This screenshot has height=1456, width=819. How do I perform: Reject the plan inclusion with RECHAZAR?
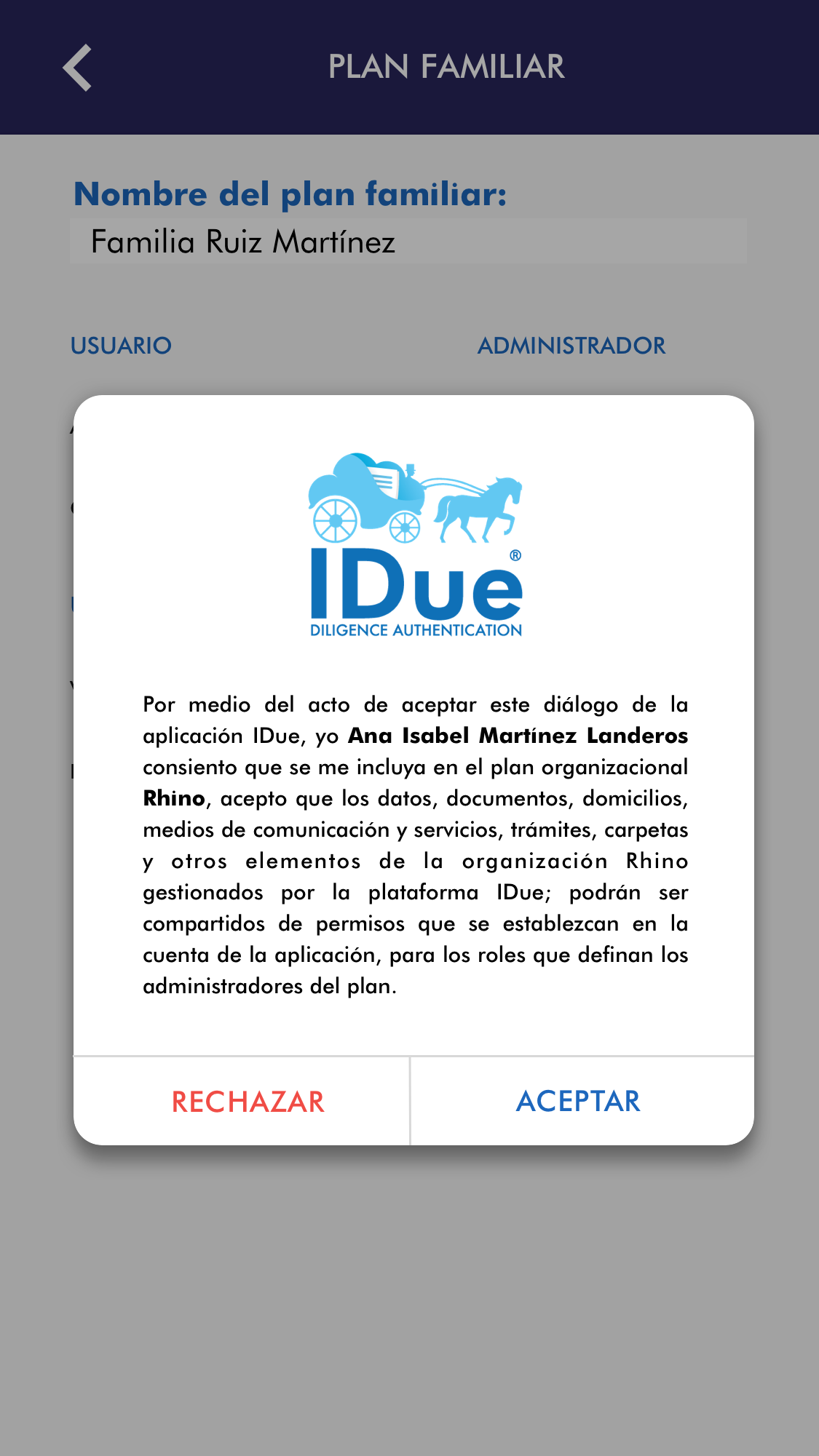[248, 1101]
